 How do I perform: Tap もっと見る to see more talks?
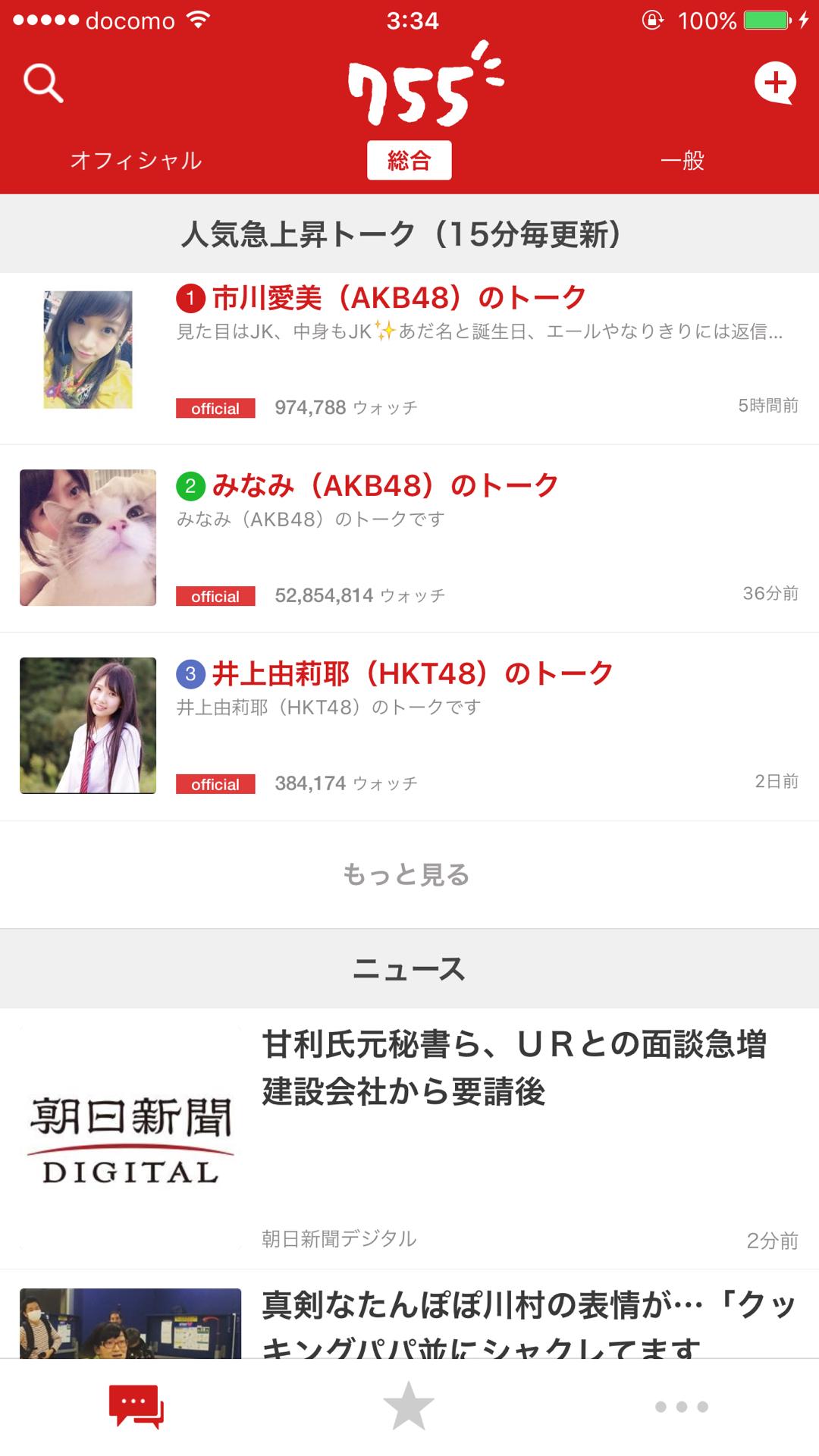coord(407,874)
